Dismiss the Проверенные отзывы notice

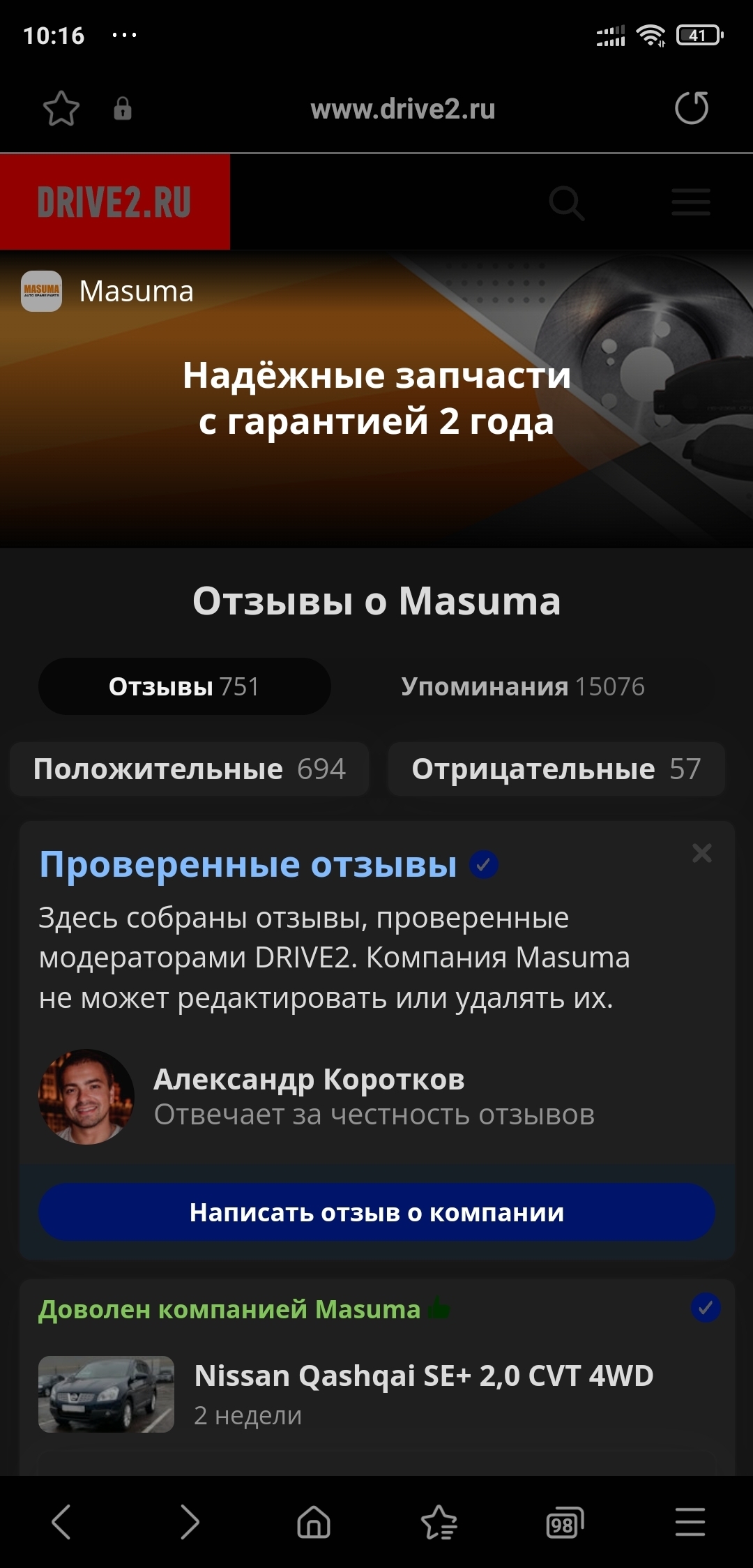tap(701, 853)
